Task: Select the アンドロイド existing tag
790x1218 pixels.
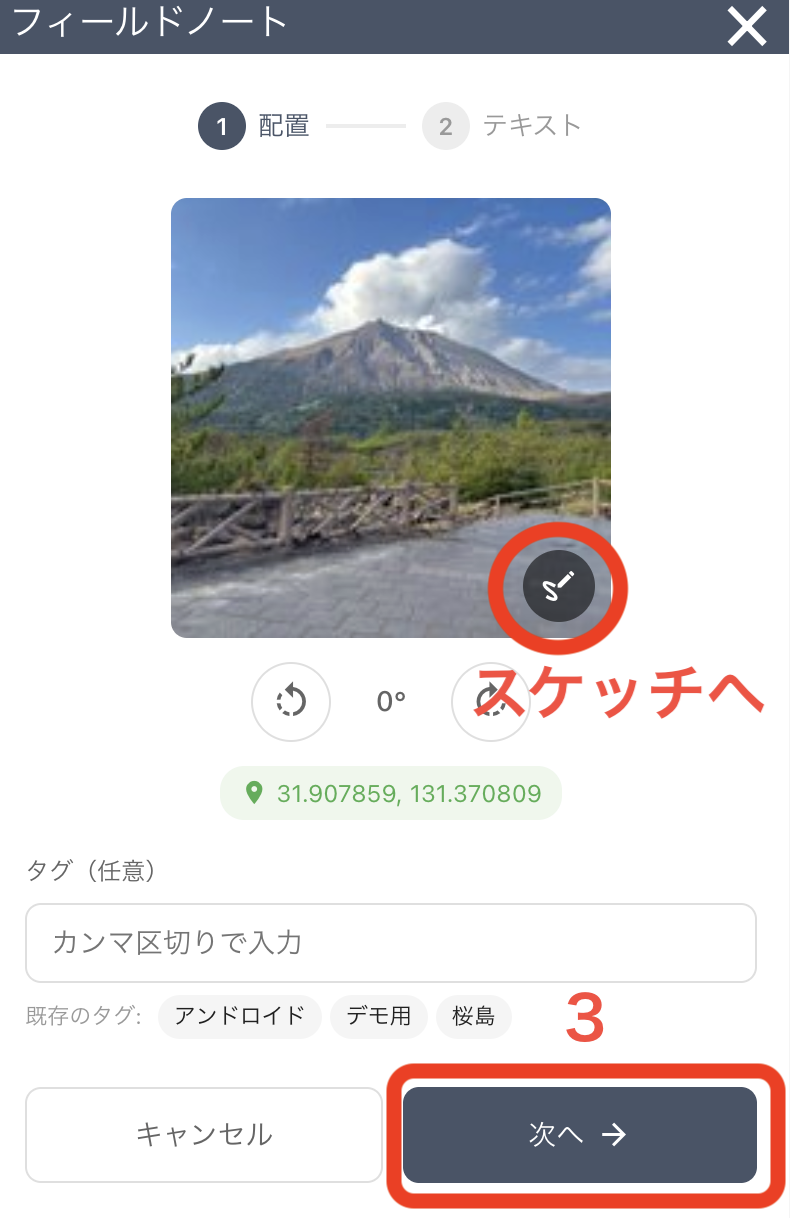Action: (239, 1017)
